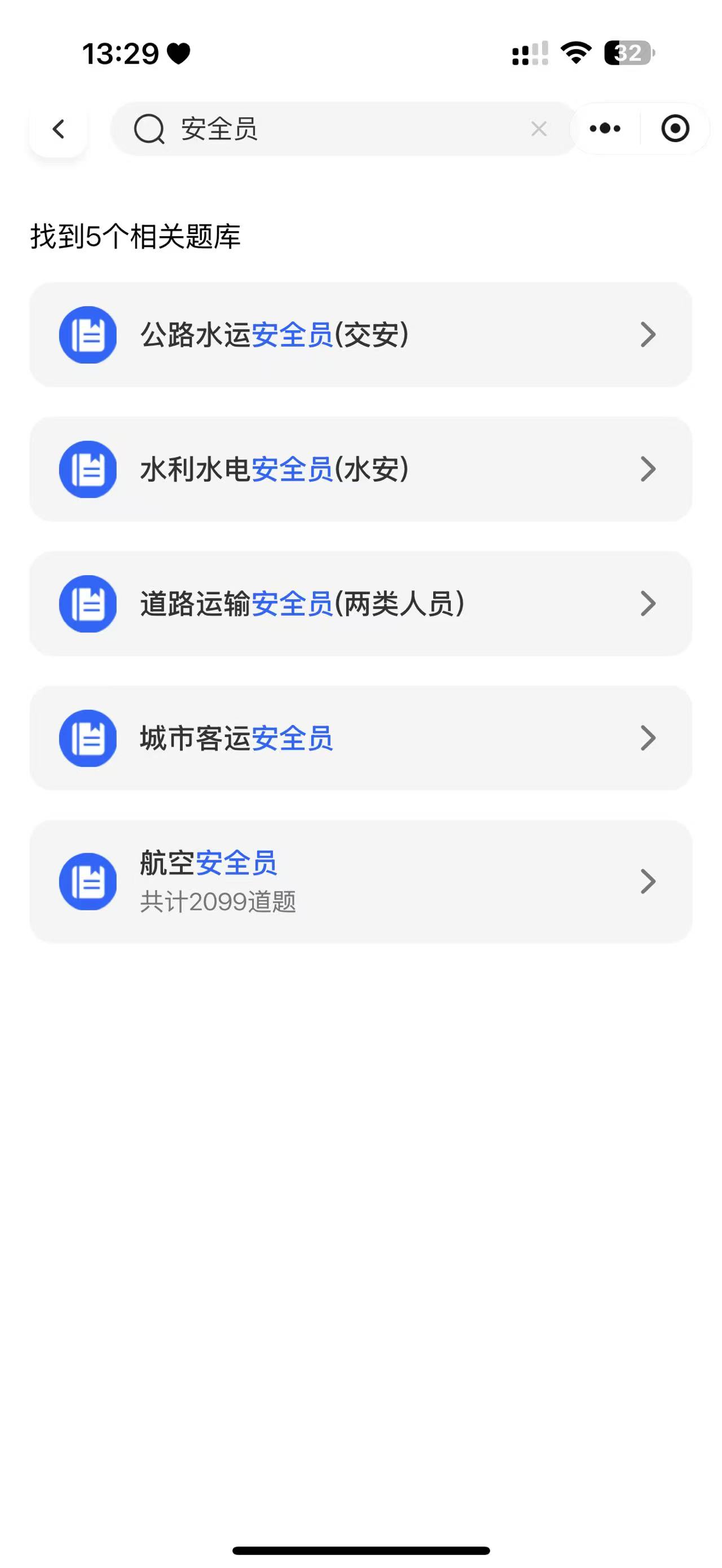The width and height of the screenshot is (722, 1568).
Task: Click the 城市客运安全员 book icon
Action: pyautogui.click(x=87, y=739)
